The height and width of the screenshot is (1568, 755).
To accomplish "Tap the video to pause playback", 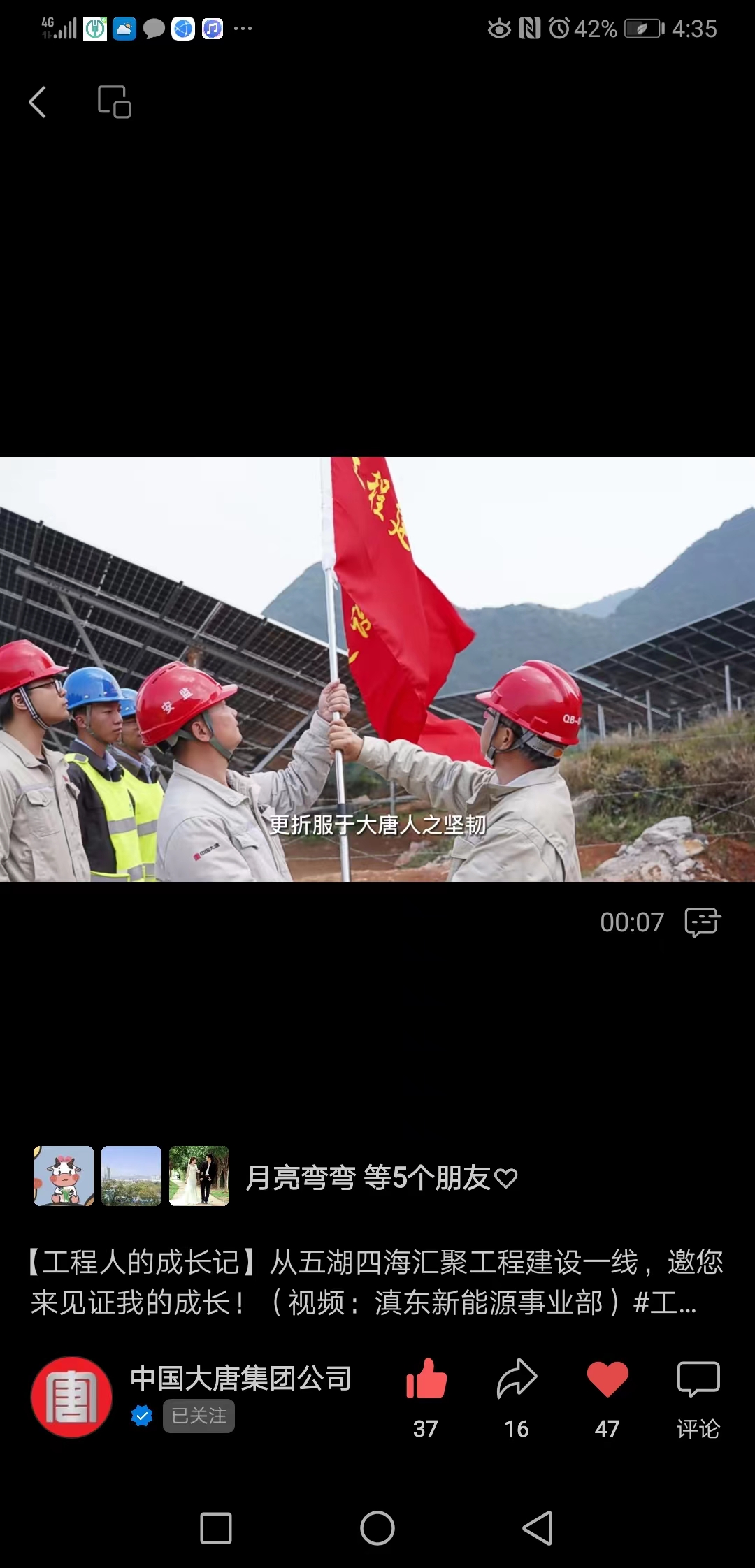I will (x=377, y=669).
